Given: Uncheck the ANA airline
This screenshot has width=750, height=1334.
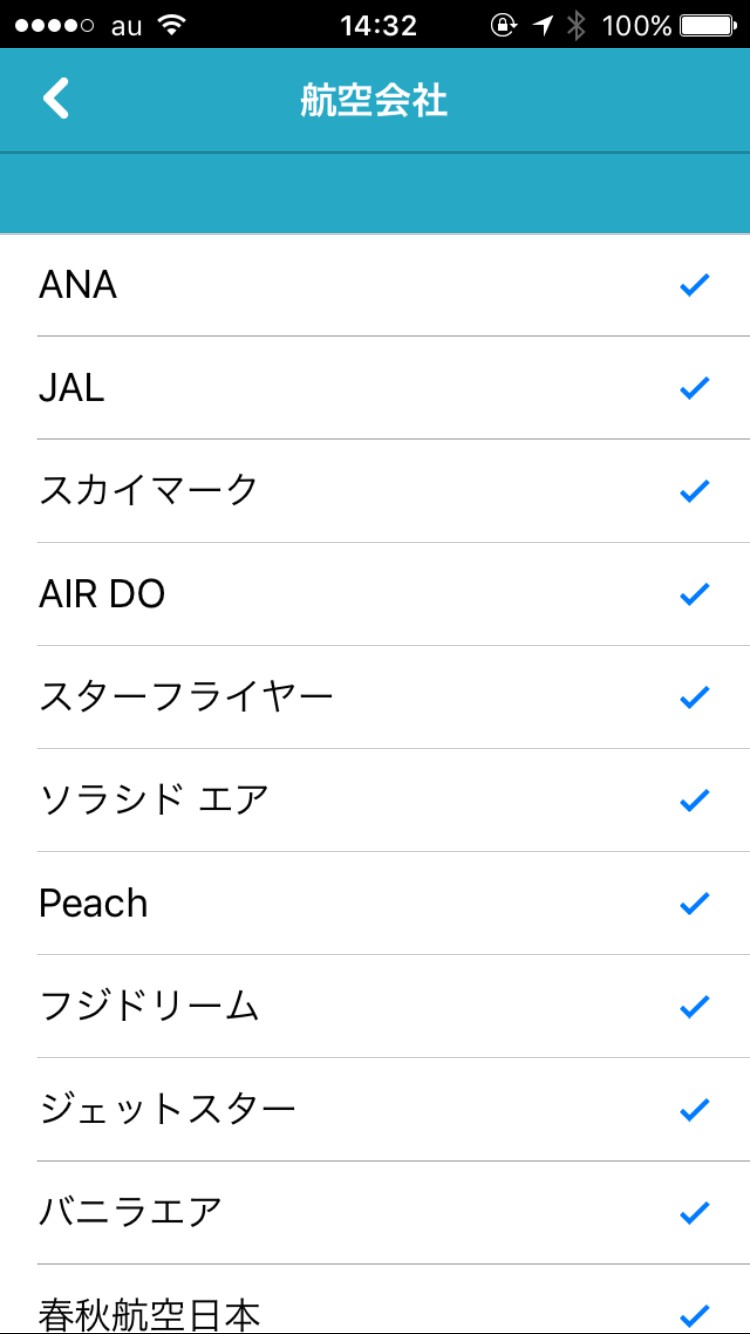Looking at the screenshot, I should 375,285.
